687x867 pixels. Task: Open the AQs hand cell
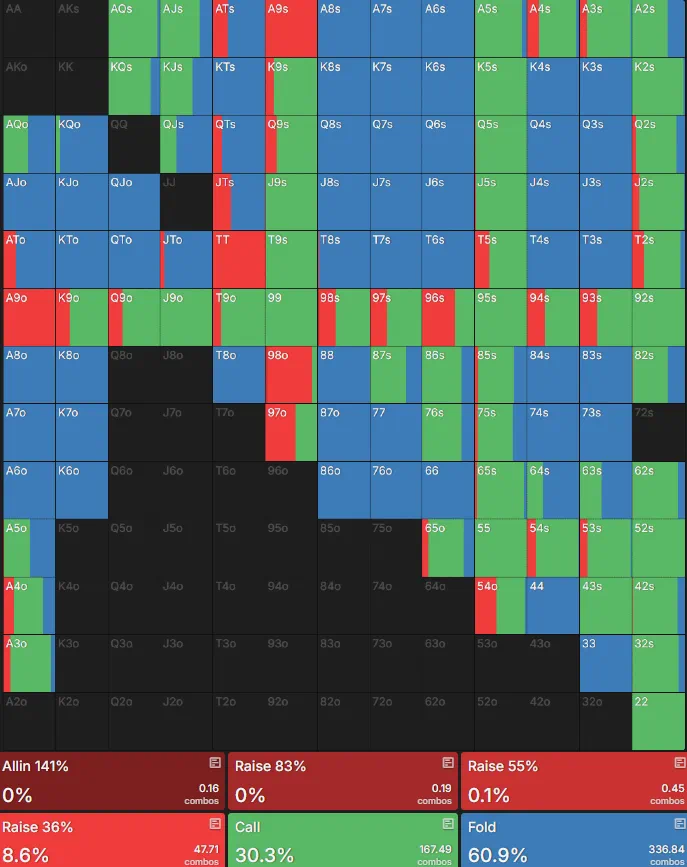pyautogui.click(x=134, y=29)
